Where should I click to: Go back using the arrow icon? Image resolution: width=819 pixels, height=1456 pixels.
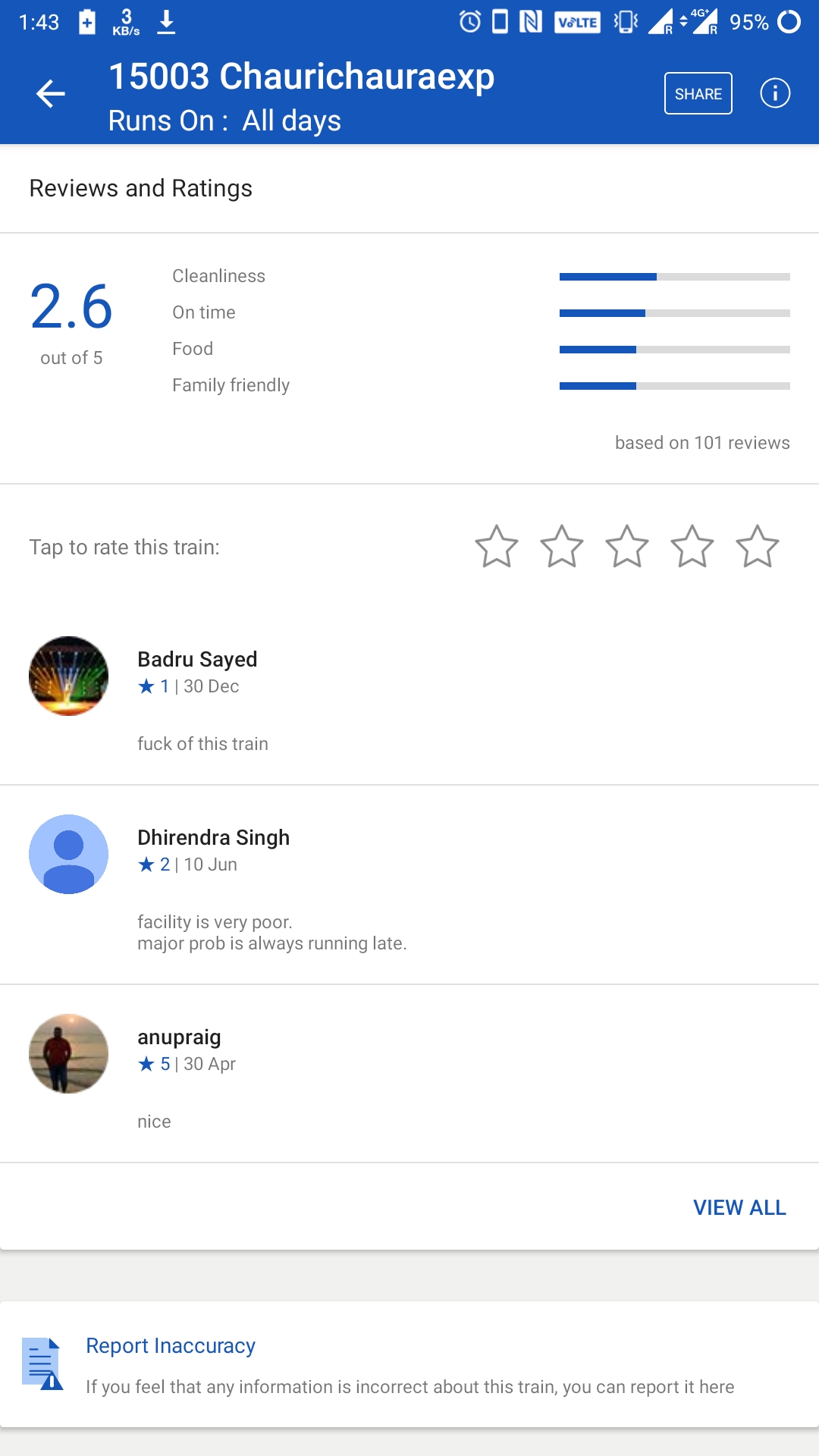(51, 93)
